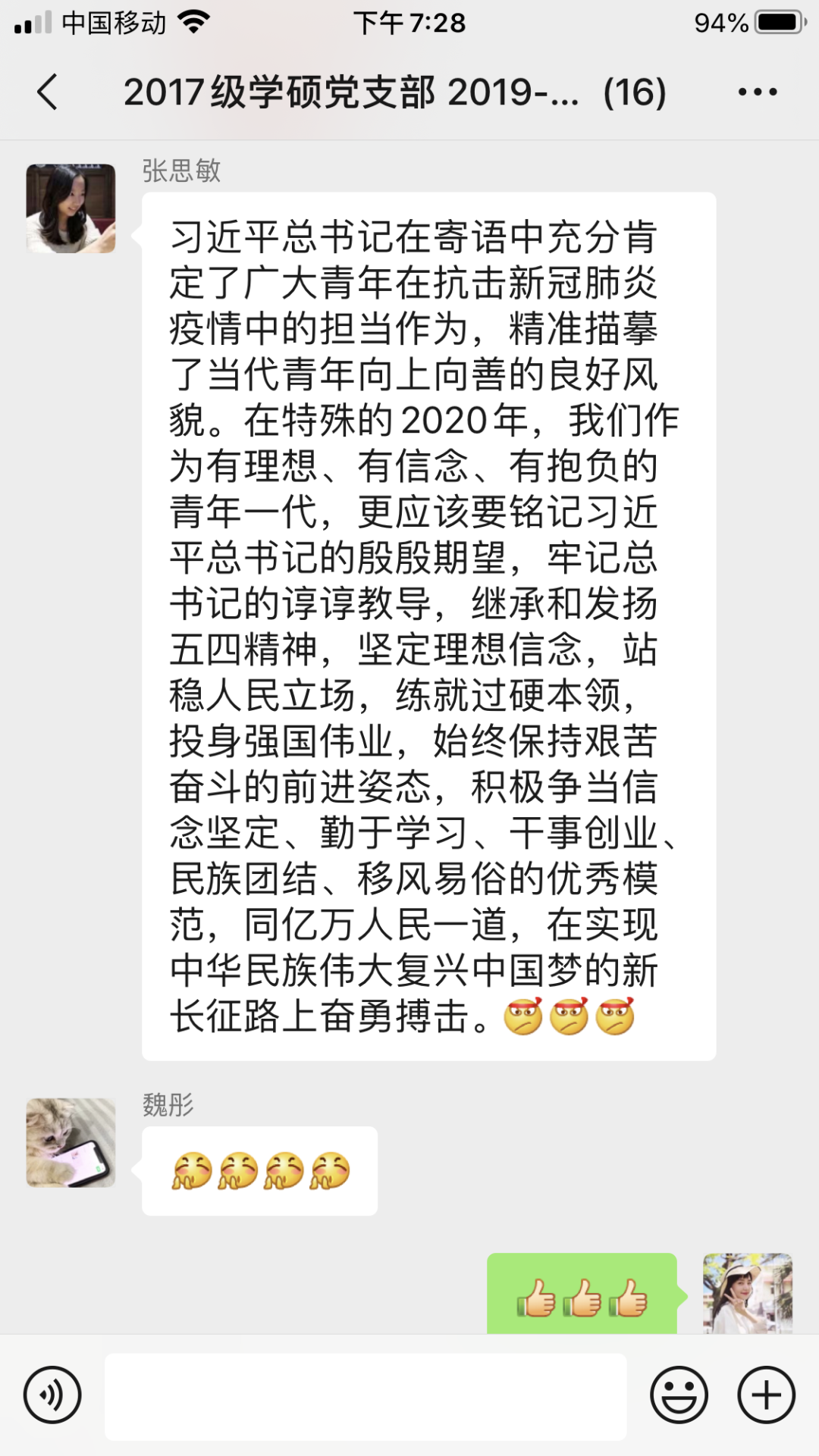Open 张思敏's profile avatar
This screenshot has height=1456, width=819.
click(71, 208)
